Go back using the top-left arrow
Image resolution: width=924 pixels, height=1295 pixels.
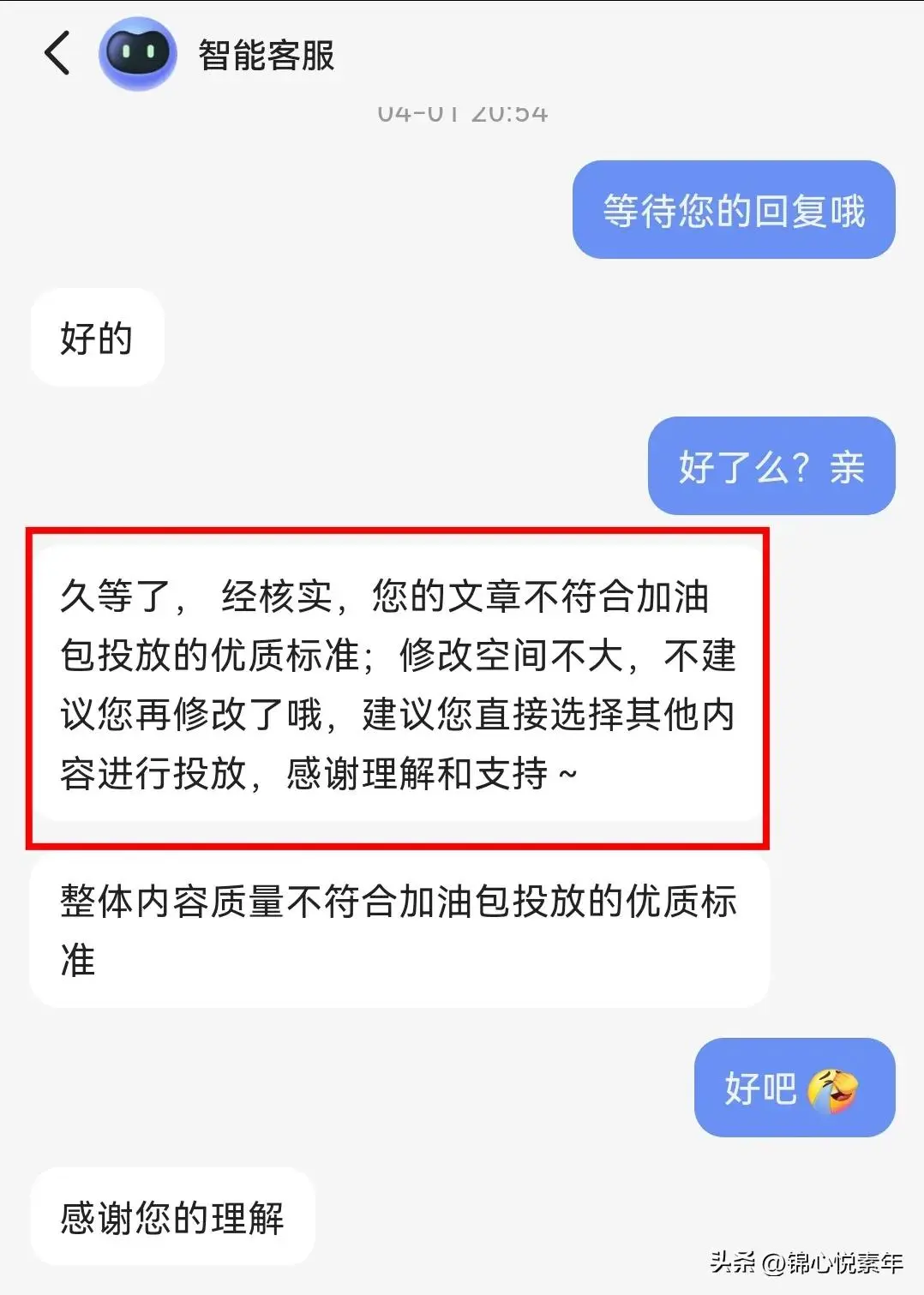57,53
